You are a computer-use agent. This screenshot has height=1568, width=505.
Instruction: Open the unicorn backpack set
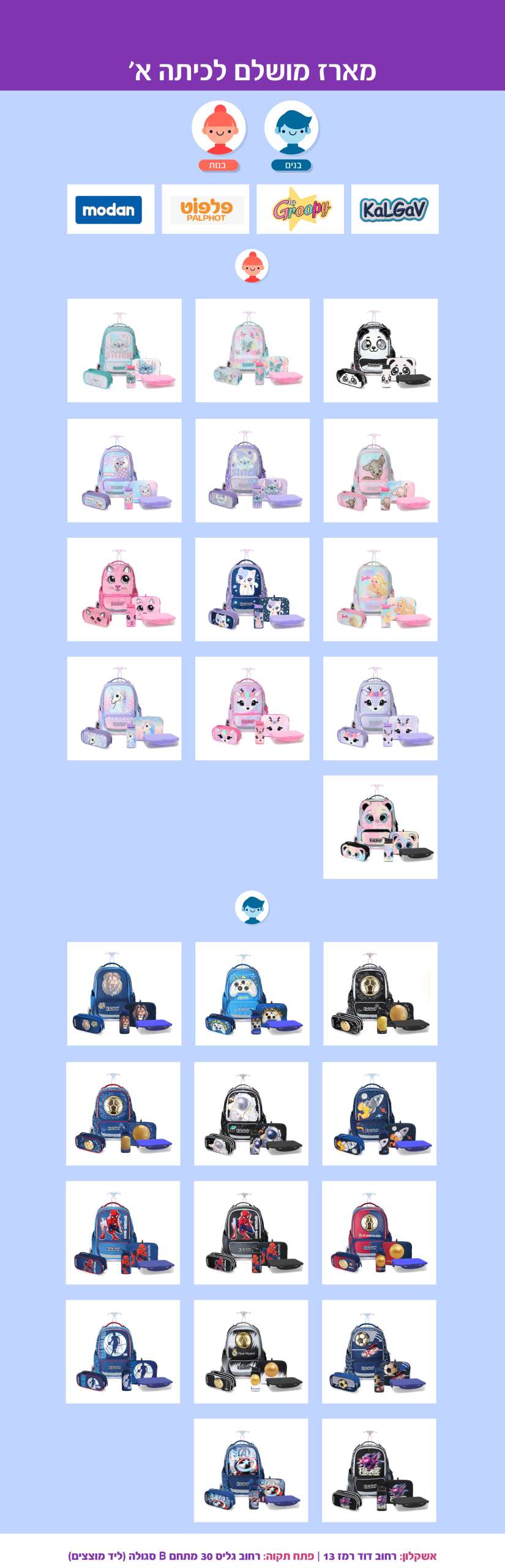point(124,708)
